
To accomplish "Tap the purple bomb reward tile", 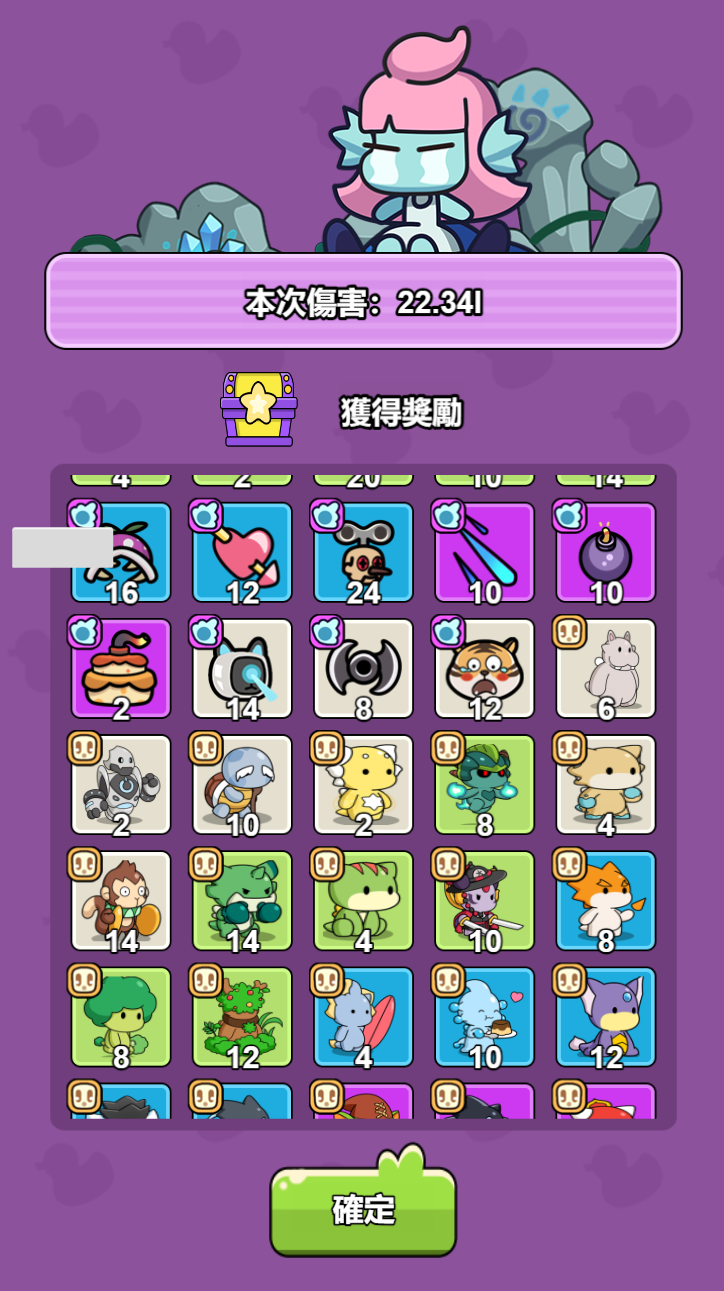I will click(x=605, y=552).
